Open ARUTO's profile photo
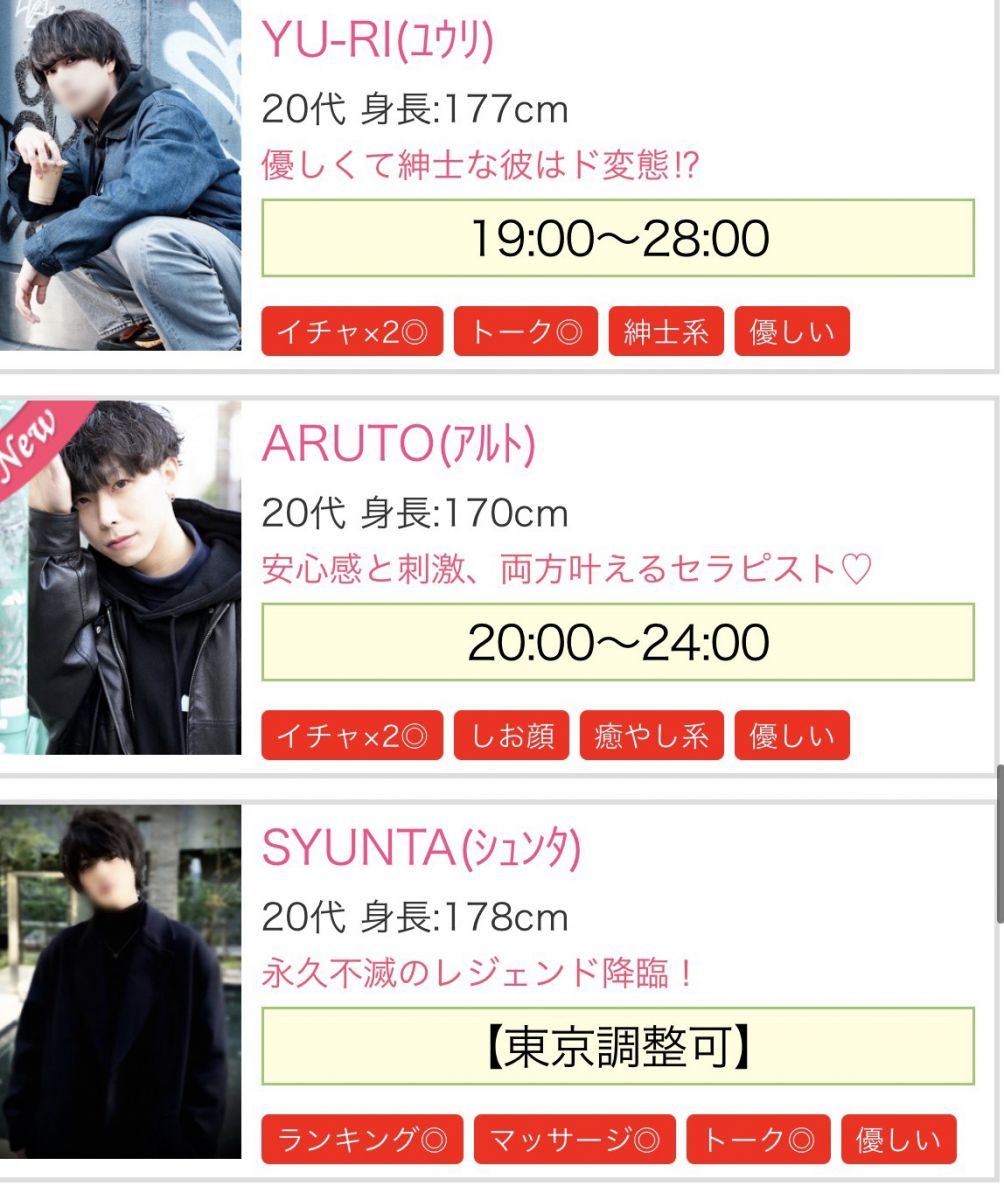This screenshot has height=1200, width=1004. pos(120,577)
